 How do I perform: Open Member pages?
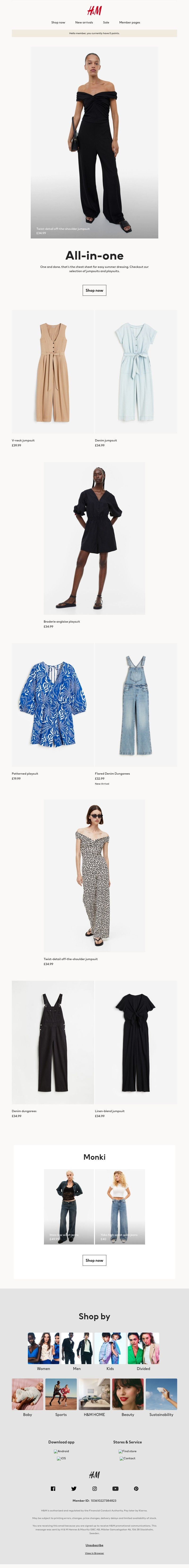(129, 22)
